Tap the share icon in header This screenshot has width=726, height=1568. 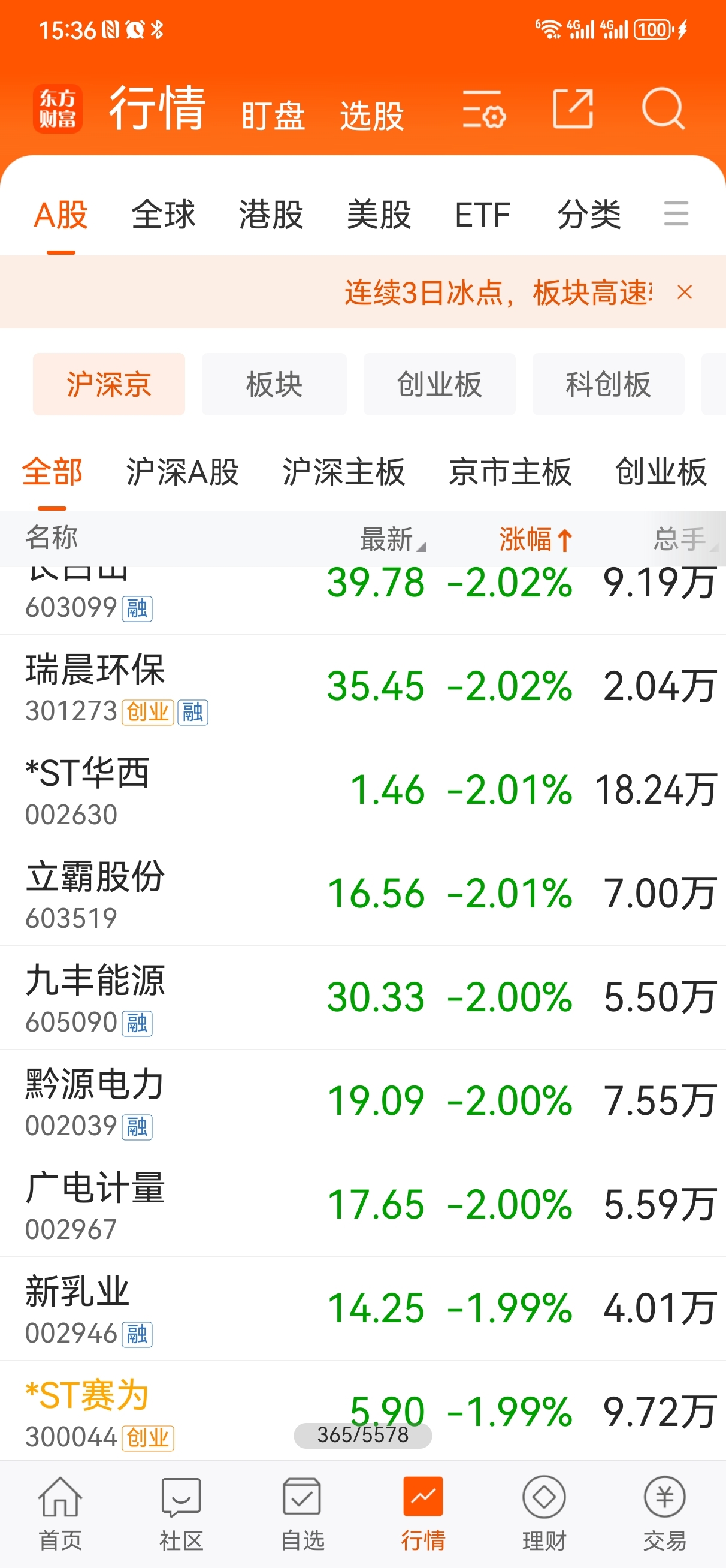573,109
